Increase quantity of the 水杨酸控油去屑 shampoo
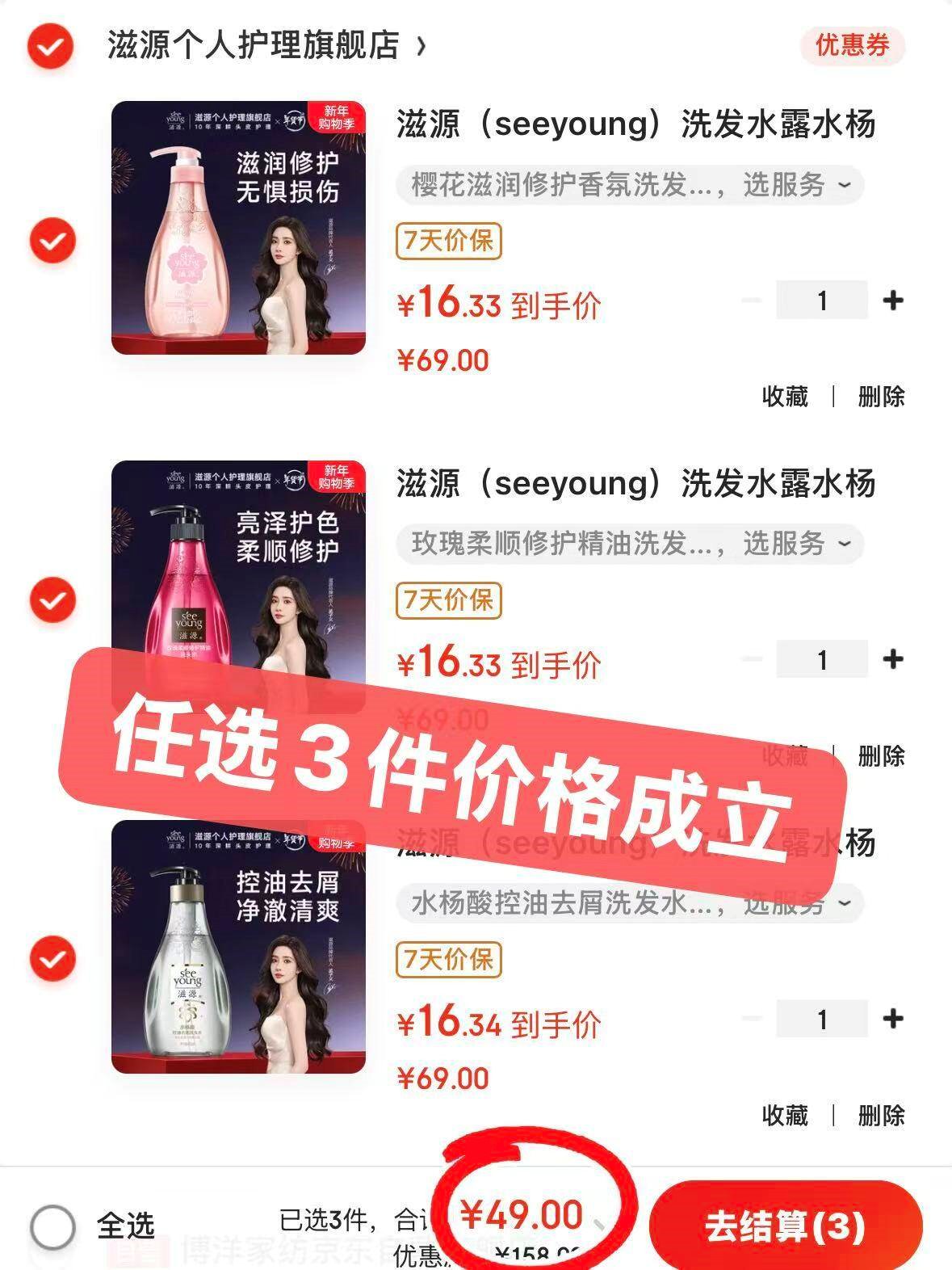 click(892, 1019)
